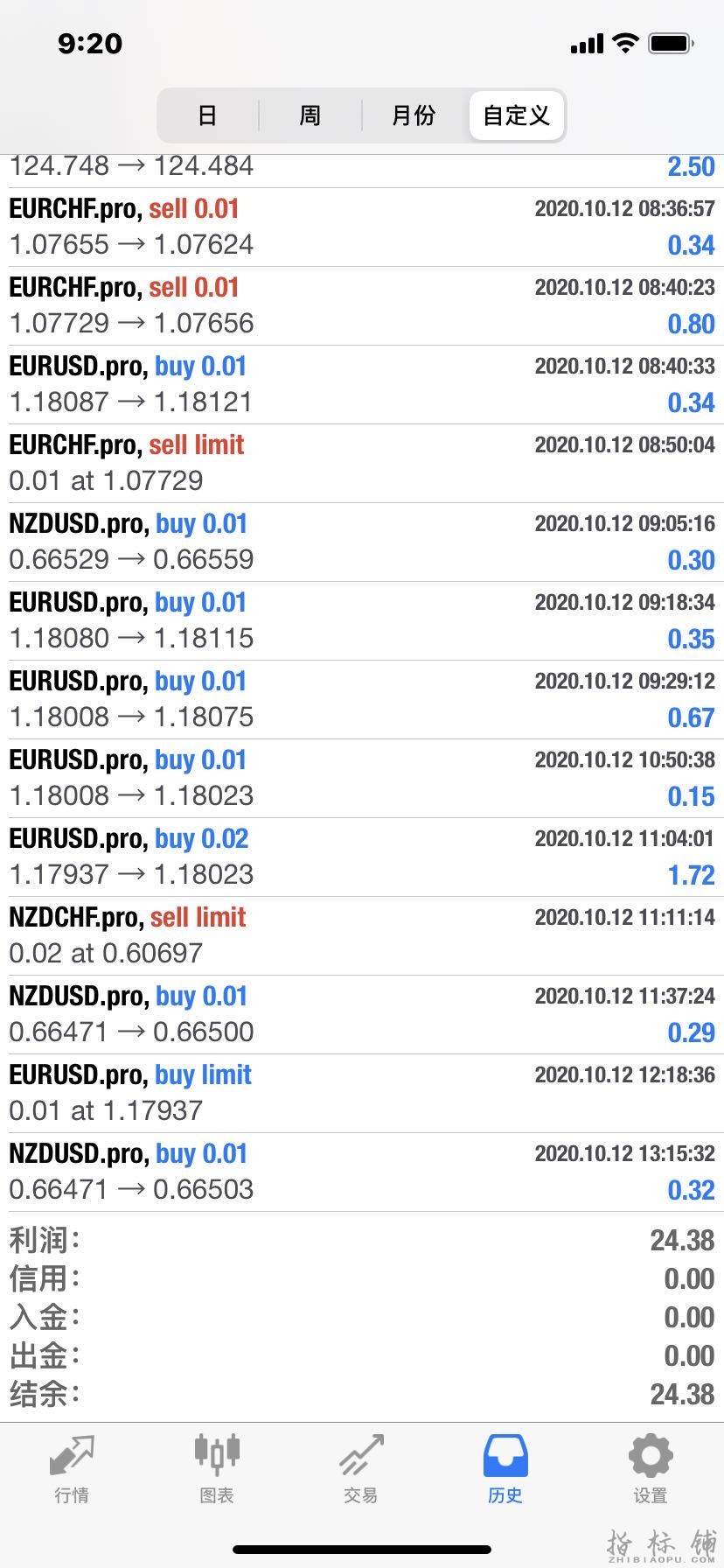Show details of the EURUSD buy 0.02 trade
The height and width of the screenshot is (1568, 724).
click(x=362, y=857)
